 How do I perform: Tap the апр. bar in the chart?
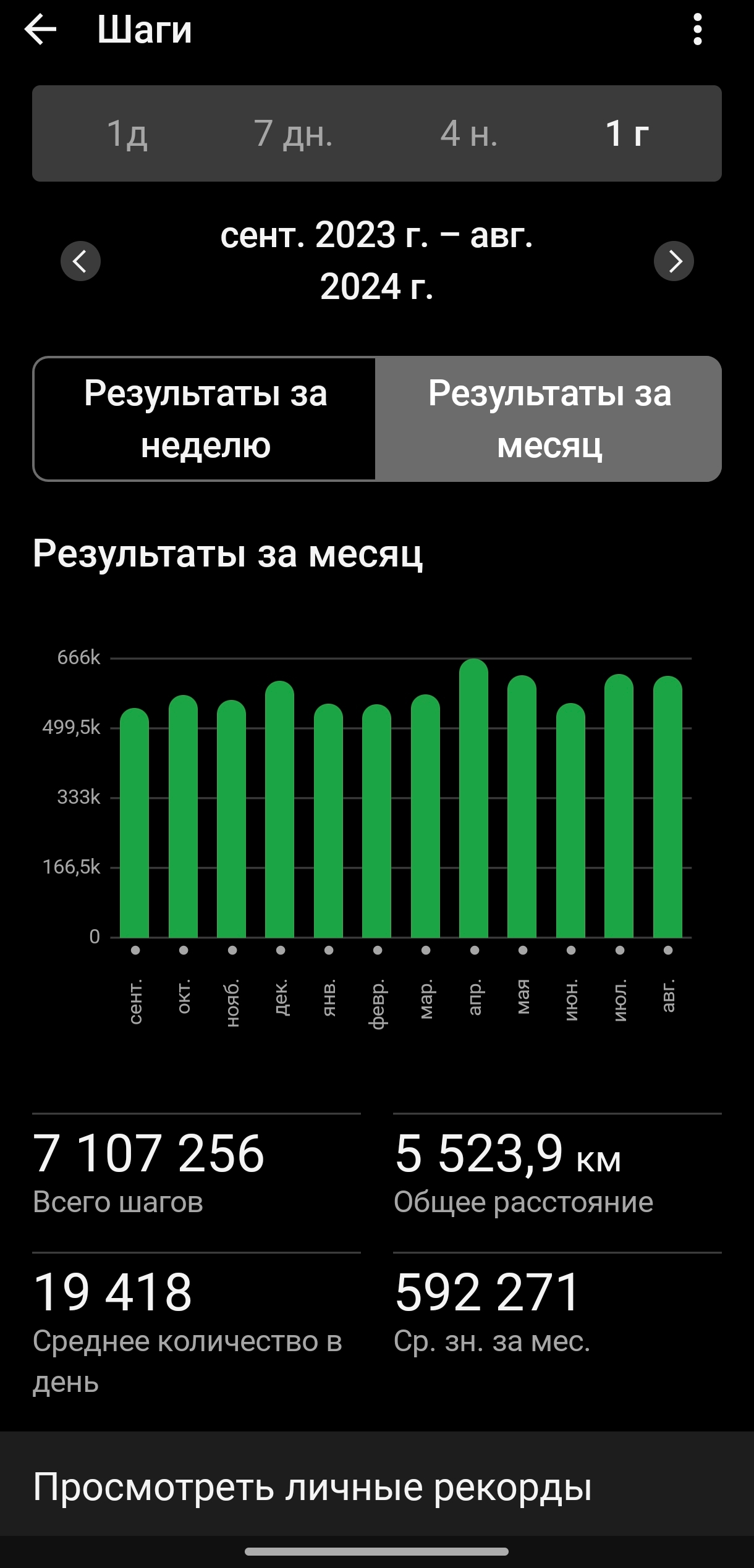(x=474, y=798)
